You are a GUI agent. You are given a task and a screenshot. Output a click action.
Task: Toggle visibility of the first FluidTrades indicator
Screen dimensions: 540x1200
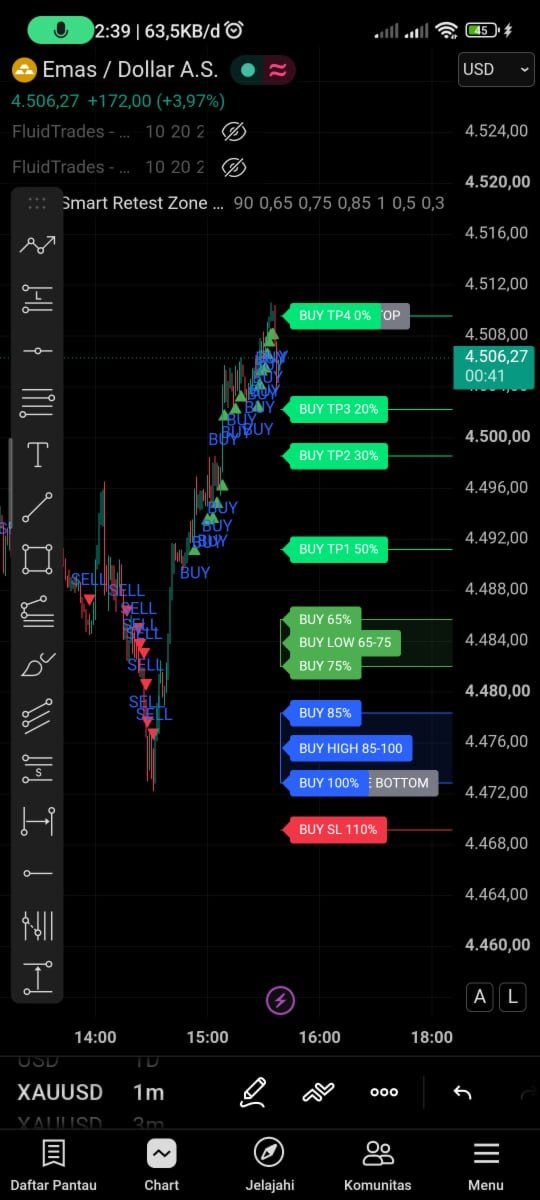point(234,131)
